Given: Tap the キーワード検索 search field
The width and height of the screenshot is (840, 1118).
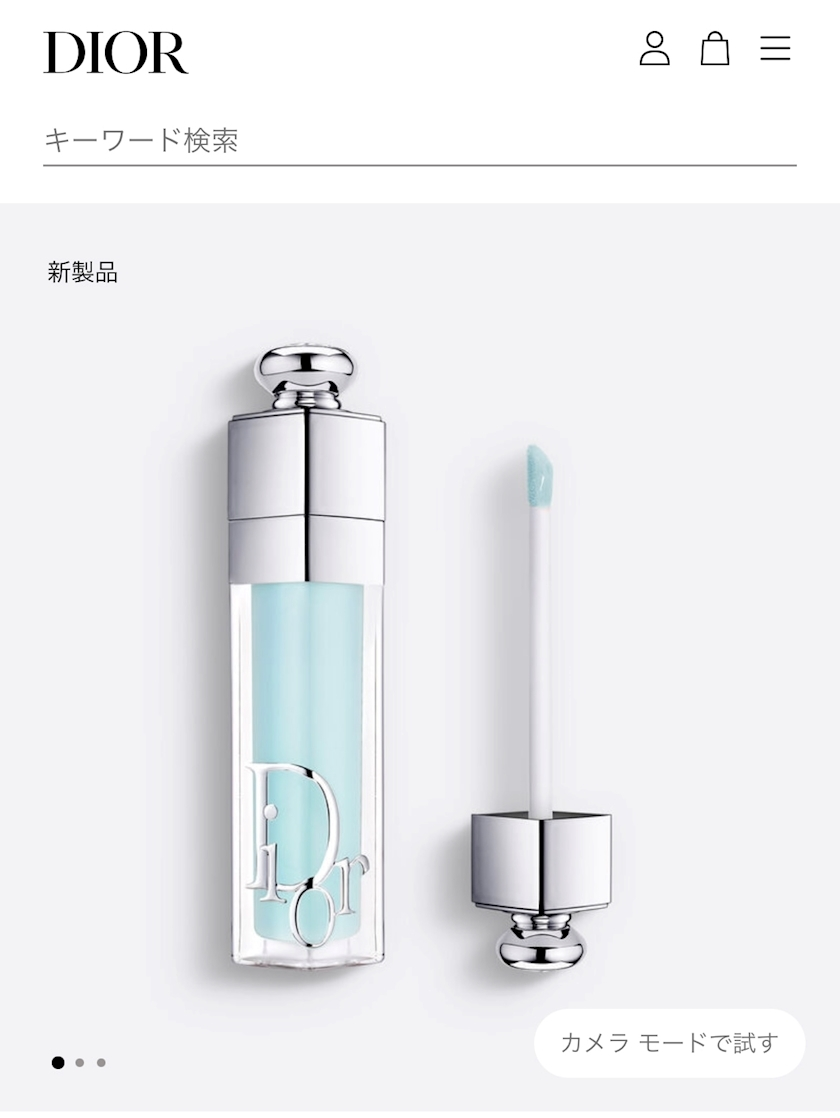Looking at the screenshot, I should 419,140.
